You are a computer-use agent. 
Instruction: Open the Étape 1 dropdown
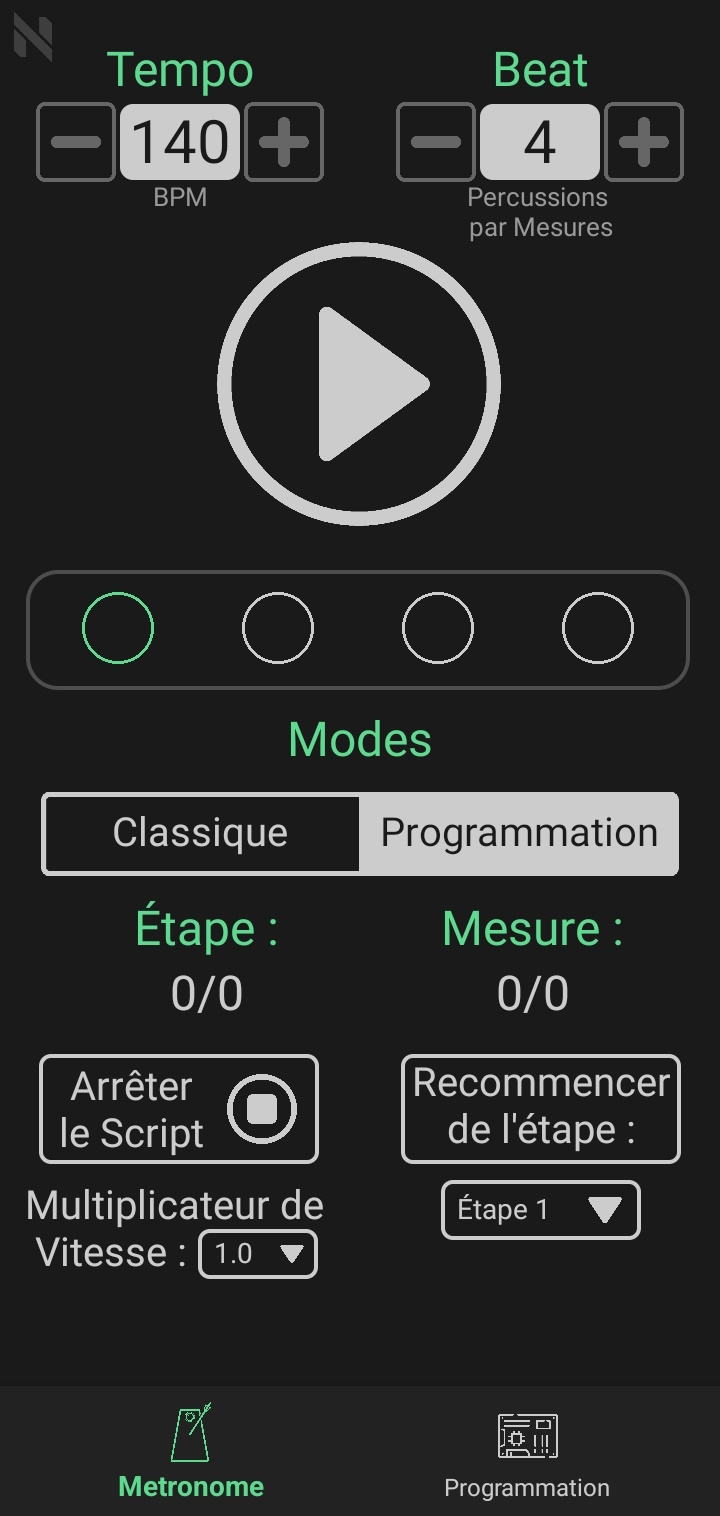click(540, 1210)
